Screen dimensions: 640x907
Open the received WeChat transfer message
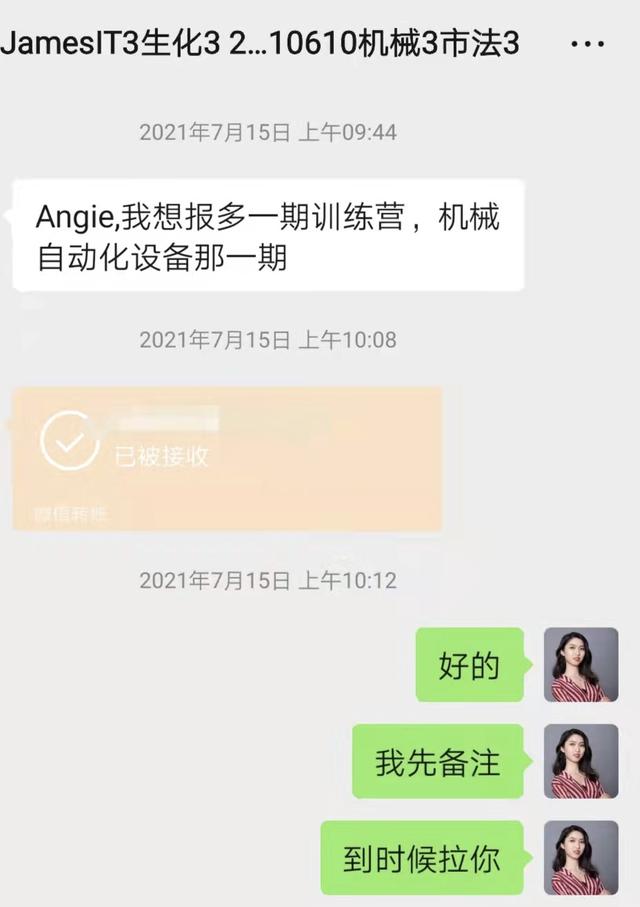(226, 459)
